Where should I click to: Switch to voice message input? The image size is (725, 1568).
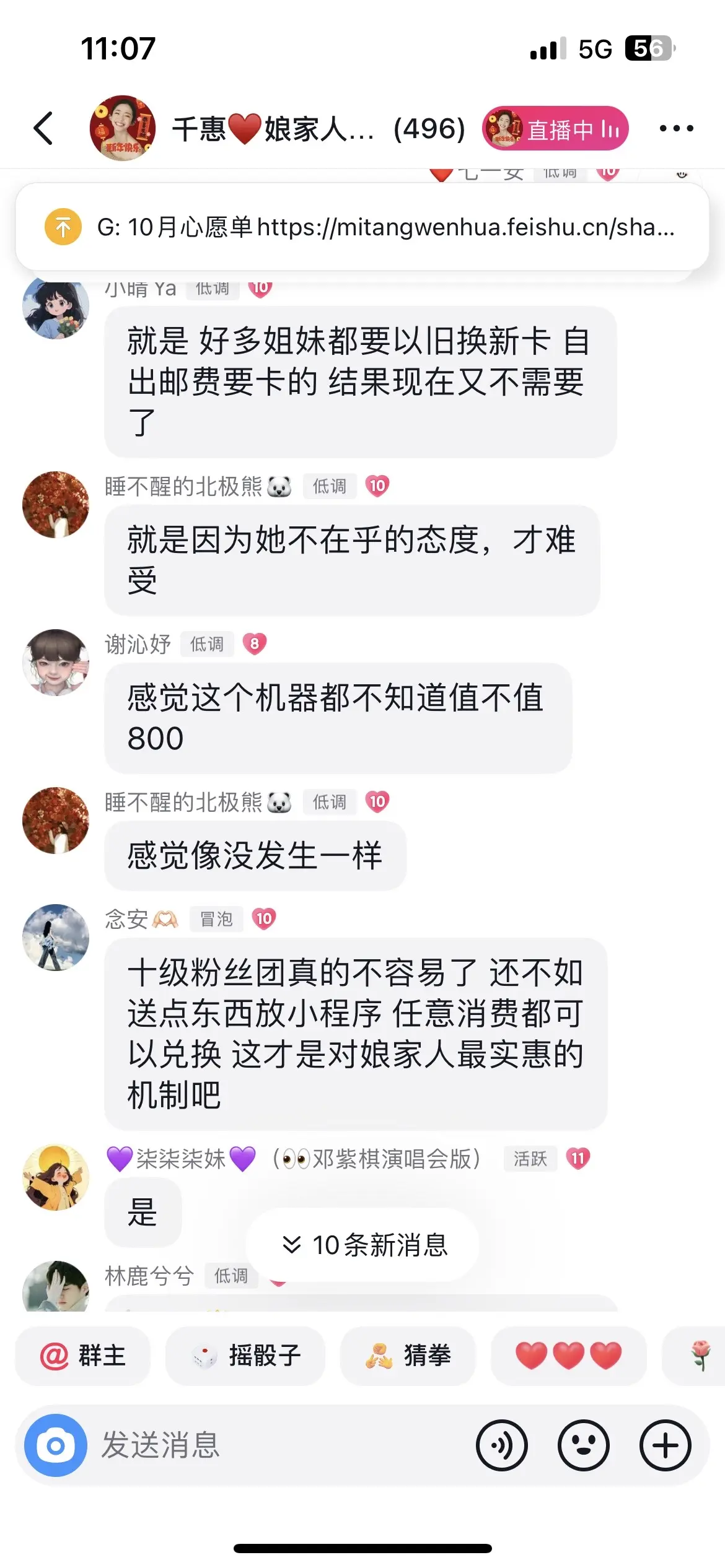(501, 1446)
